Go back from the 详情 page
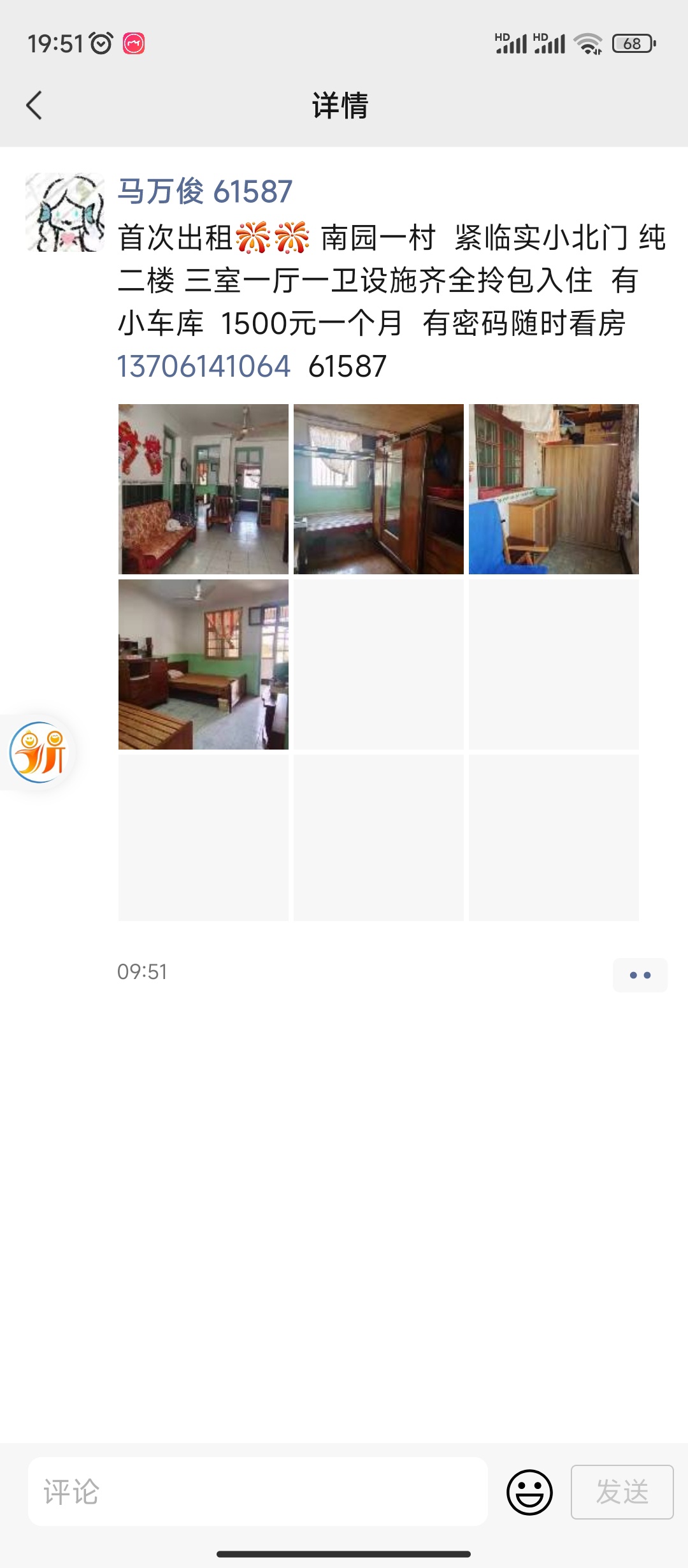The height and width of the screenshot is (1568, 688). (34, 105)
